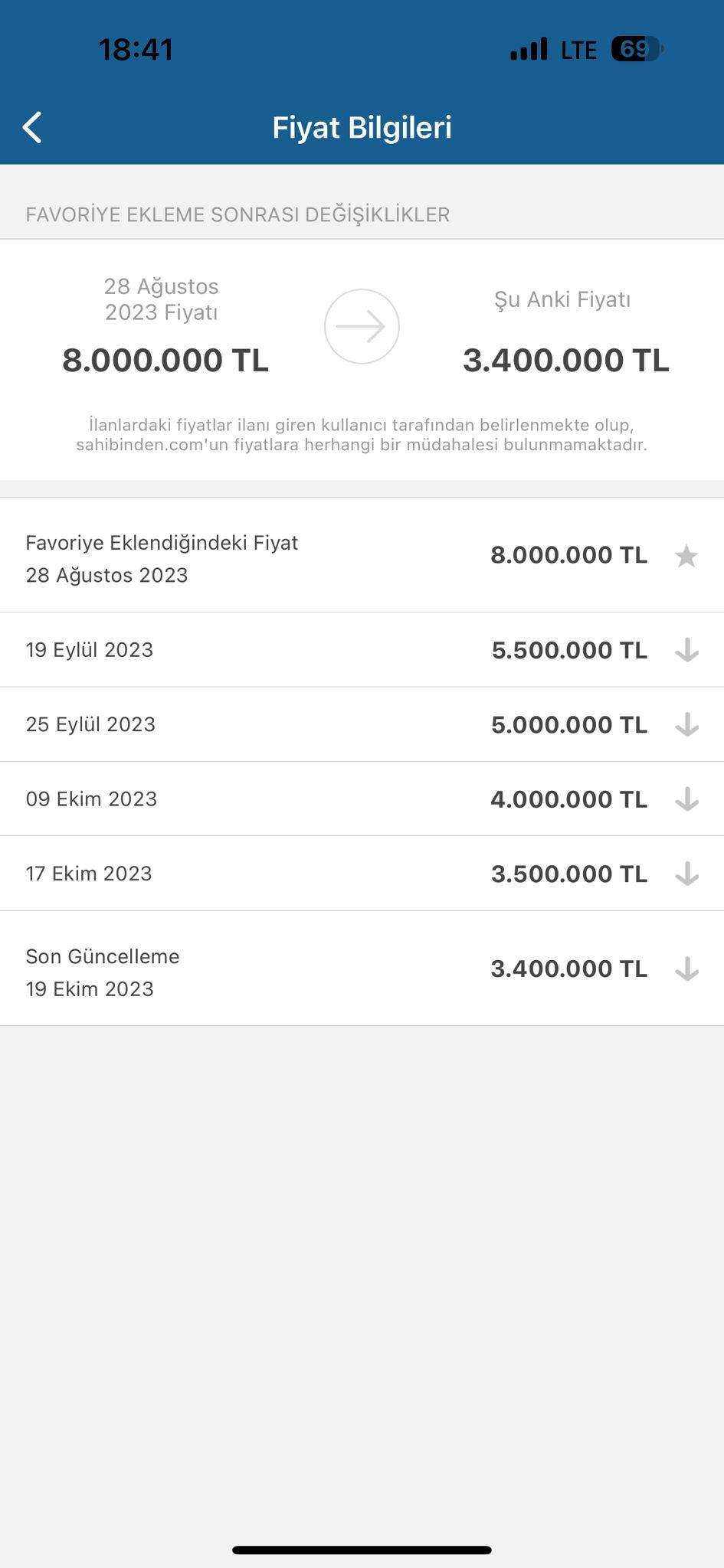The height and width of the screenshot is (1568, 724).
Task: Select the 19 Eylül 2023 price row
Action: 306,650
